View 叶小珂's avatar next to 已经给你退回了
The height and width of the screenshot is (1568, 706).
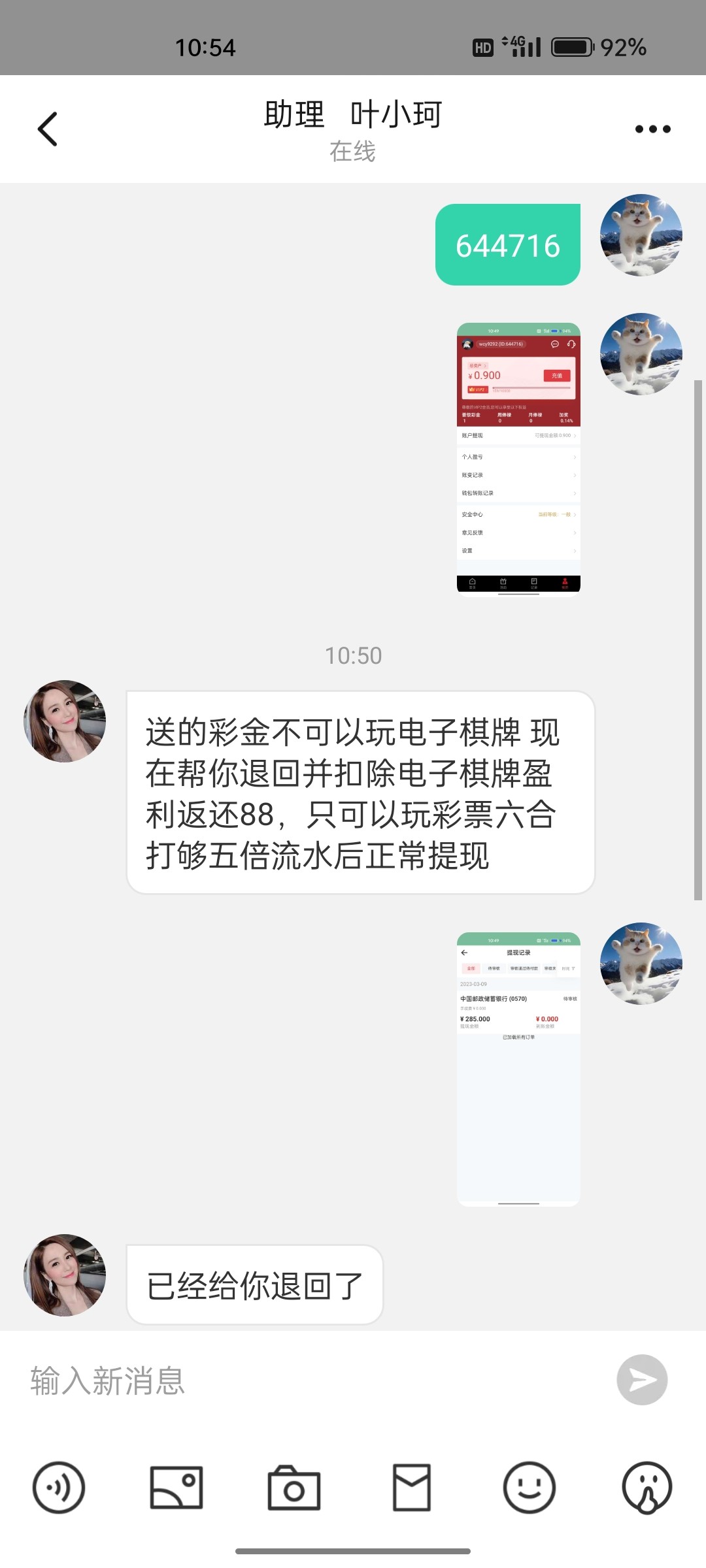pos(65,1275)
